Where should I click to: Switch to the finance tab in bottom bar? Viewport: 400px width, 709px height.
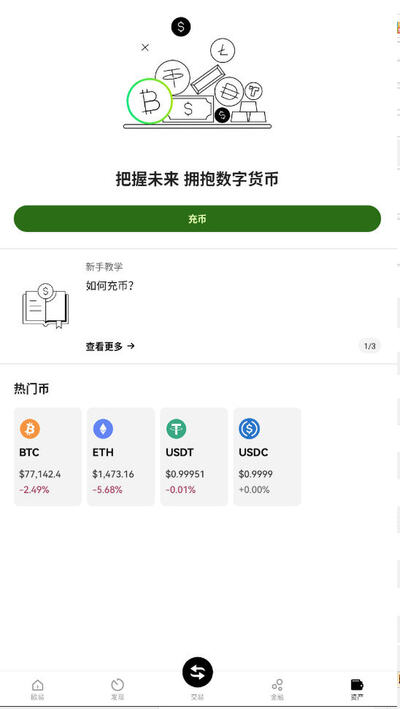277,689
